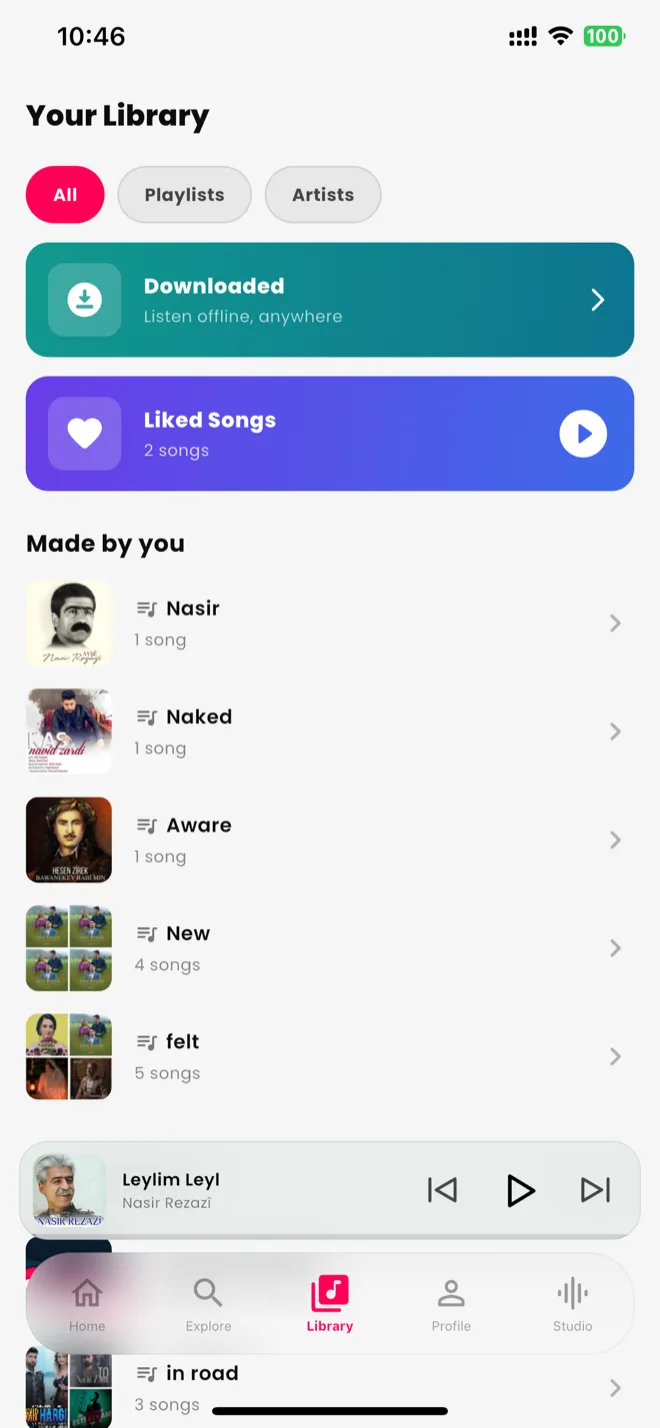Viewport: 660px width, 1428px height.
Task: Open the New playlist with 4 songs
Action: 330,948
